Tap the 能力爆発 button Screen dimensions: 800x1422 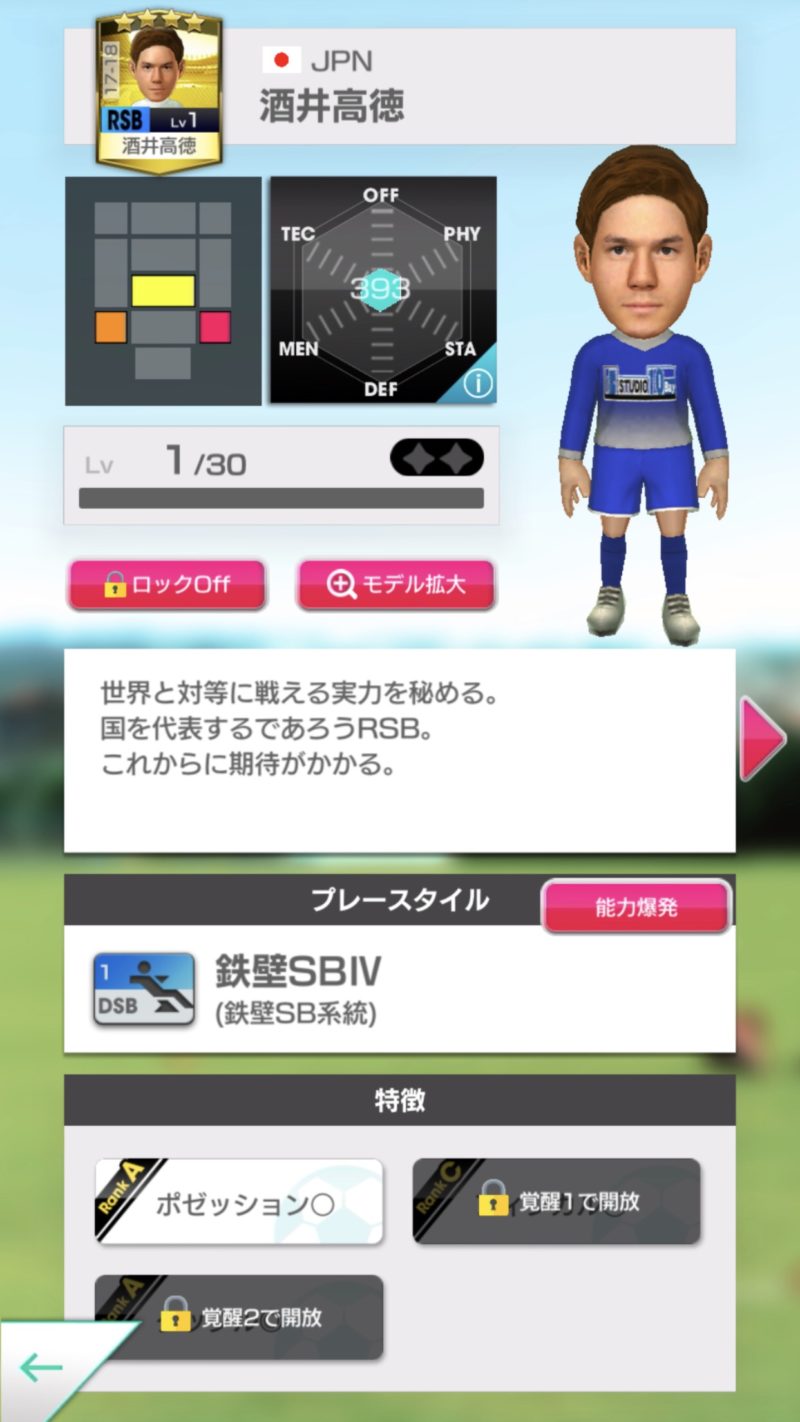pyautogui.click(x=637, y=907)
